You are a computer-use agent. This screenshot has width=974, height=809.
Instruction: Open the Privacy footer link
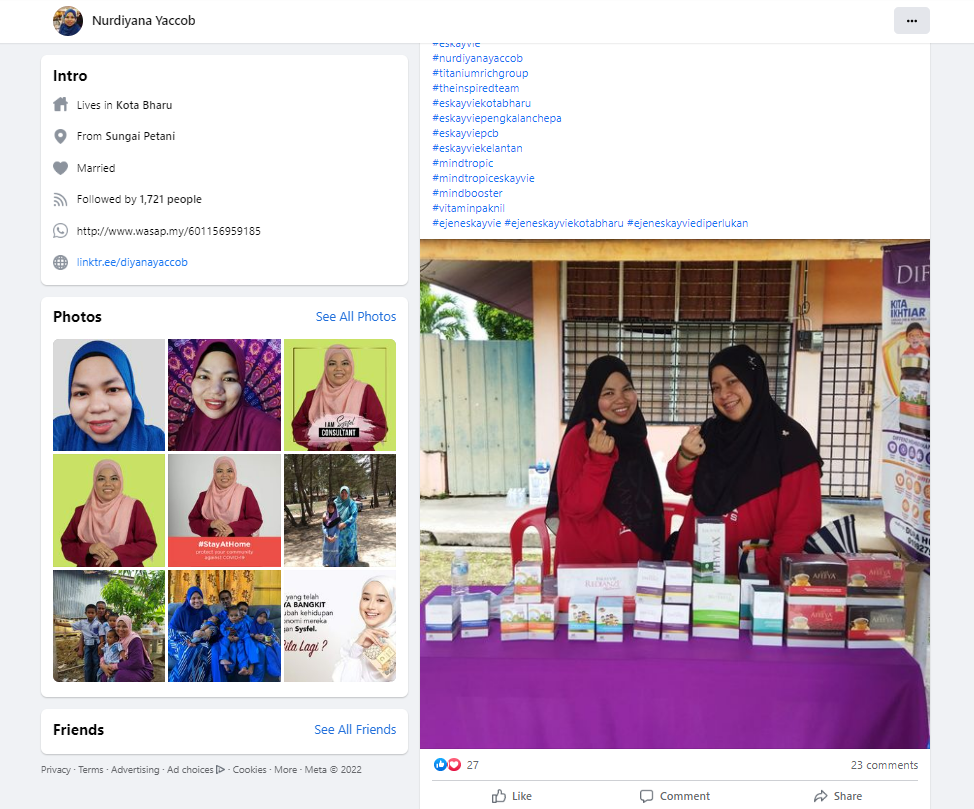pyautogui.click(x=56, y=770)
